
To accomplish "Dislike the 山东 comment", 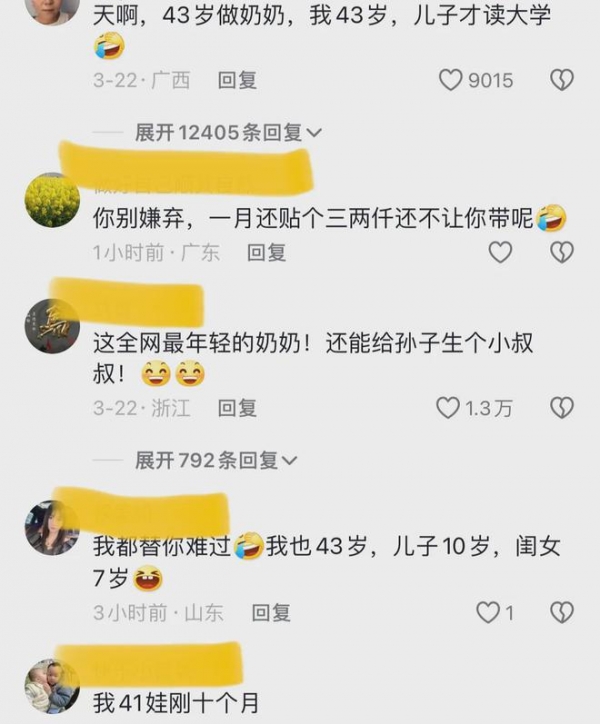I will coord(562,612).
